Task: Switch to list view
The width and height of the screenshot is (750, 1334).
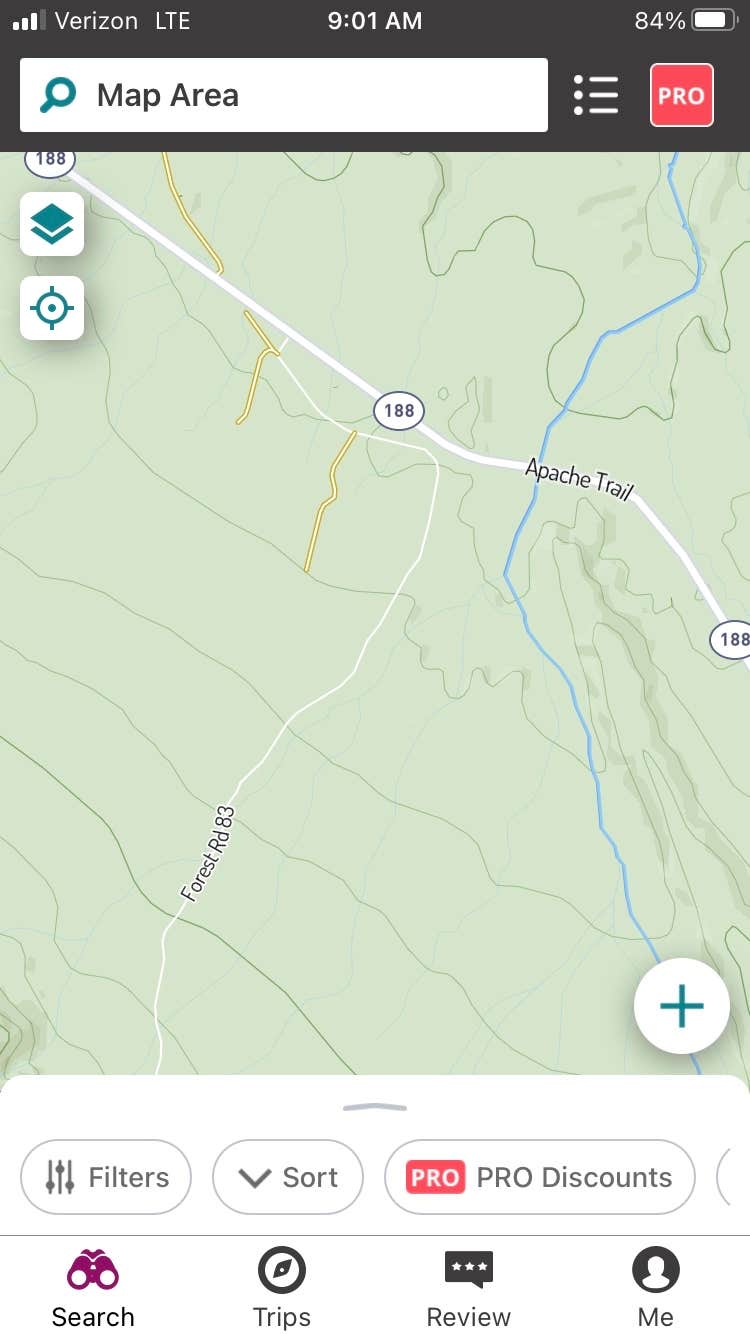Action: pyautogui.click(x=596, y=96)
